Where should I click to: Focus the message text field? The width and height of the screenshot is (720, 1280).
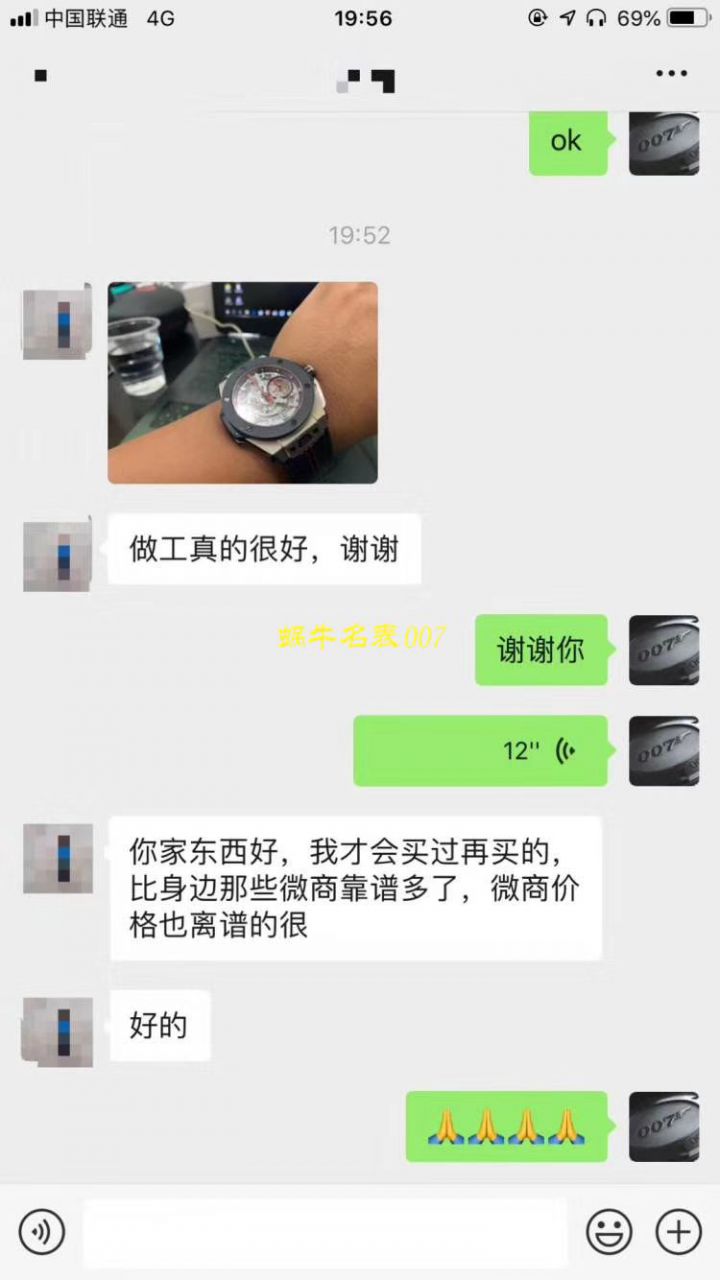[x=325, y=1231]
